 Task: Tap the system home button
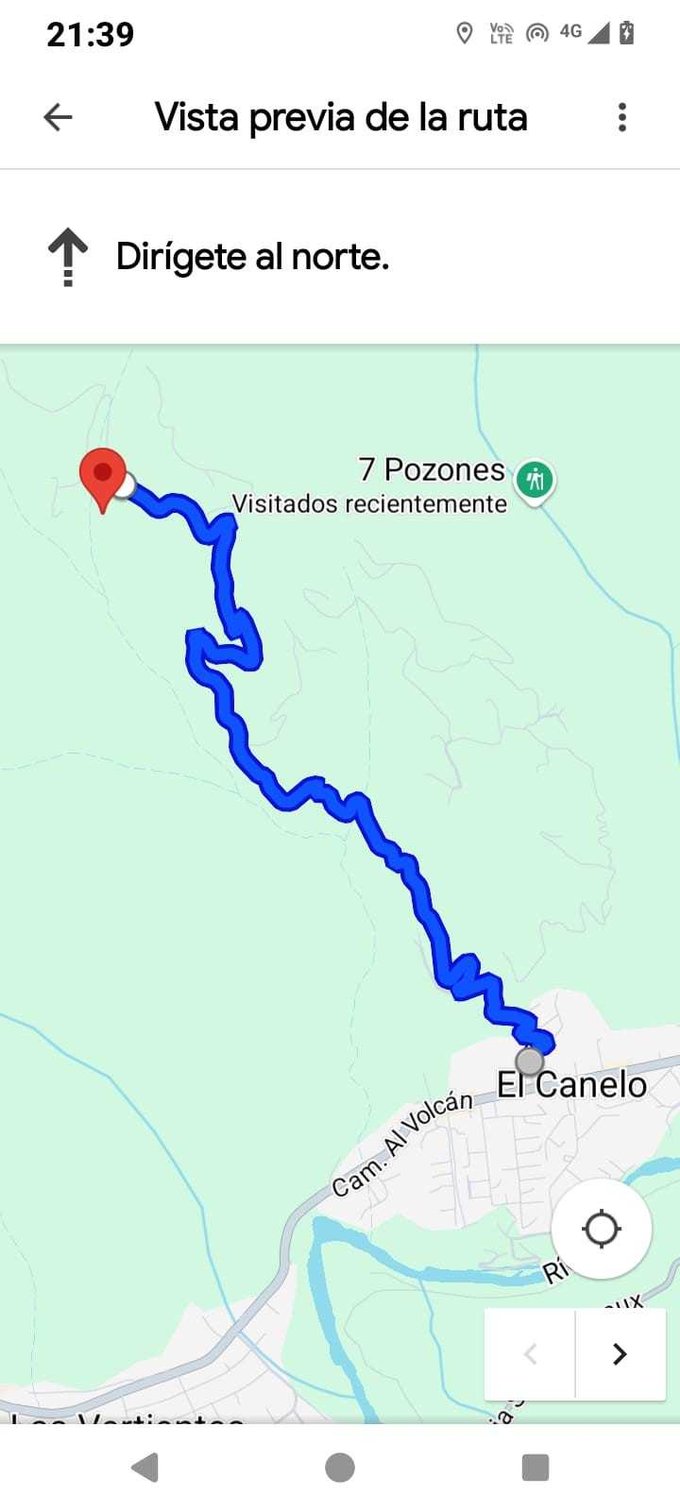tap(340, 1467)
